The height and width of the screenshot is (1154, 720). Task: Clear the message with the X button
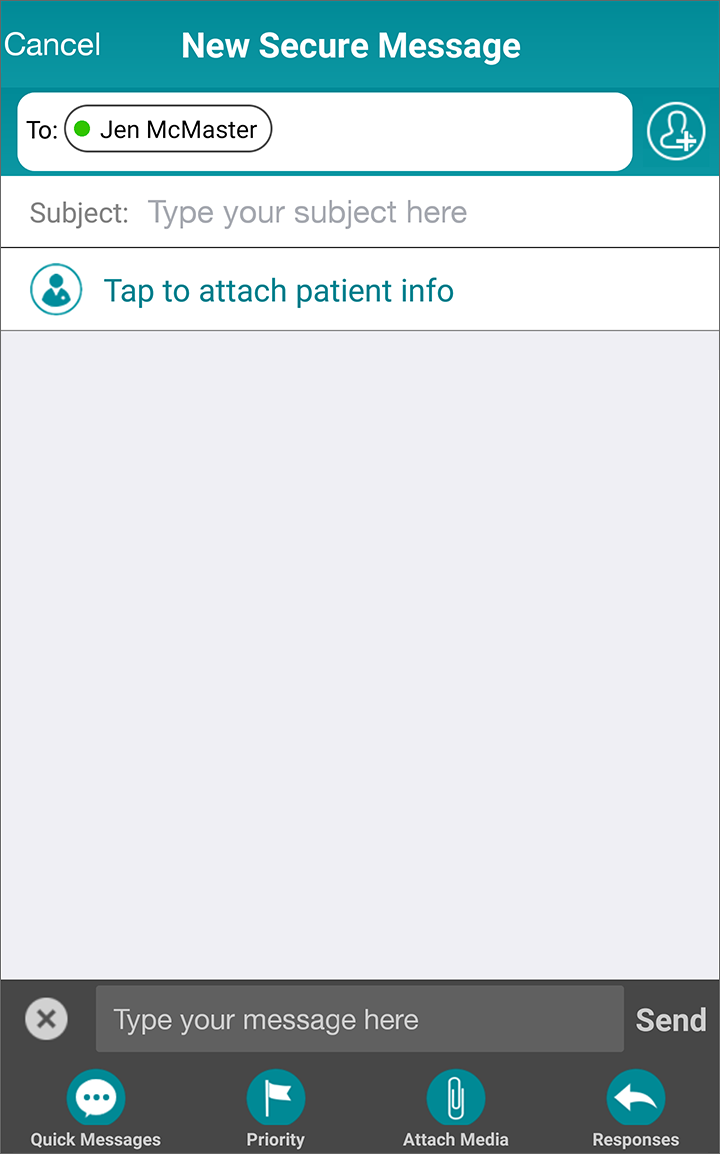[45, 1019]
